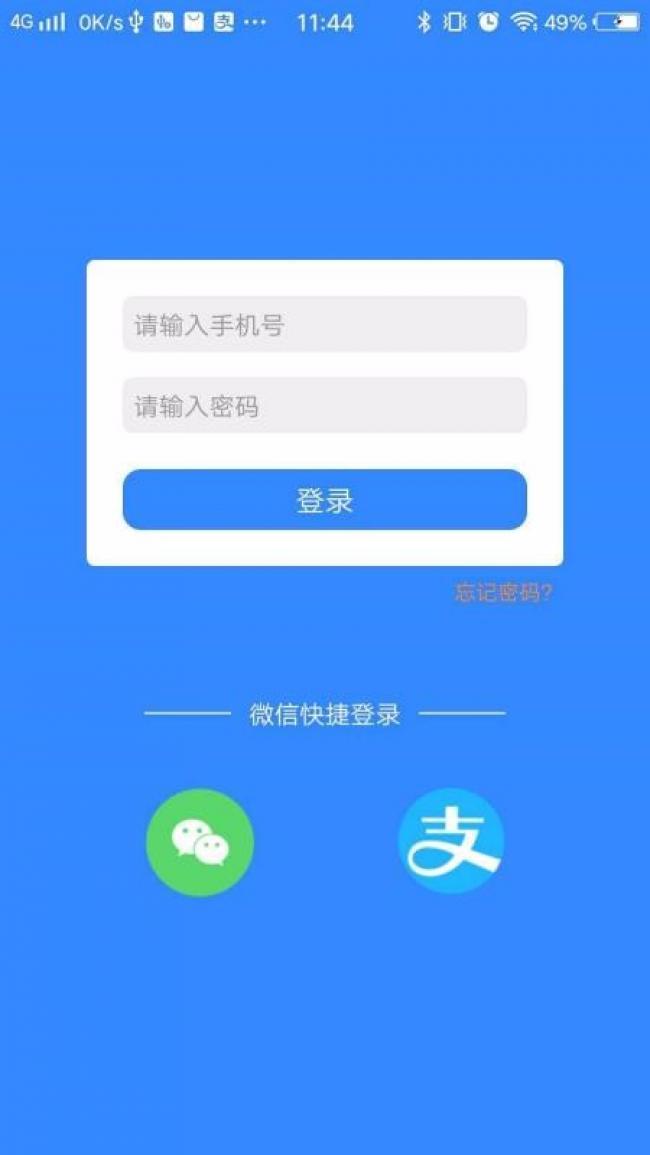
Task: Tap the password input field
Action: click(x=324, y=405)
